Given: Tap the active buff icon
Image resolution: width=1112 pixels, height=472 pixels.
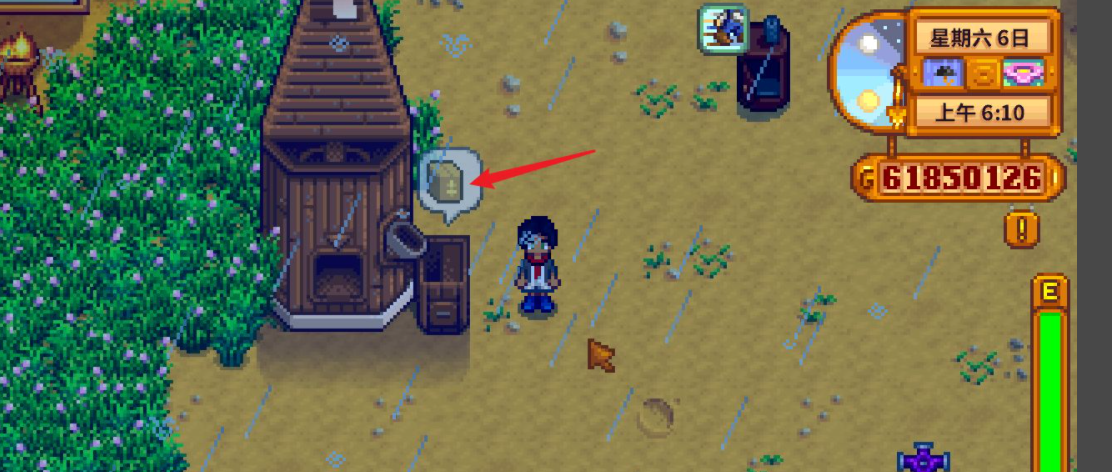Looking at the screenshot, I should (x=724, y=27).
